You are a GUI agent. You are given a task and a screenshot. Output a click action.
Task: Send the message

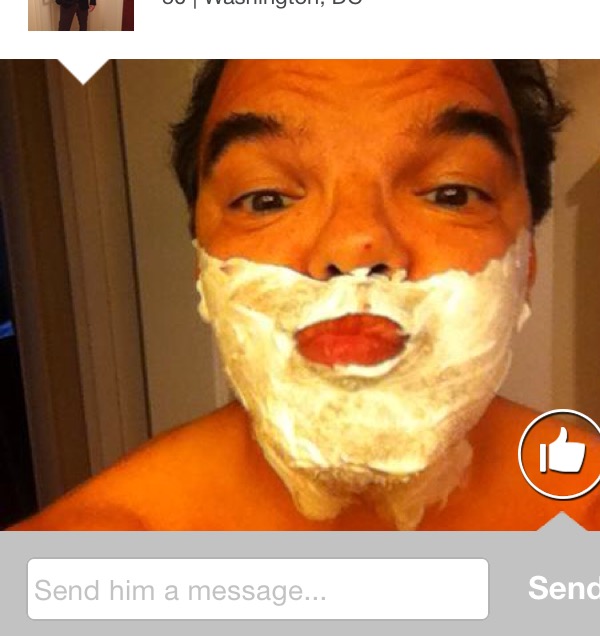pyautogui.click(x=562, y=588)
